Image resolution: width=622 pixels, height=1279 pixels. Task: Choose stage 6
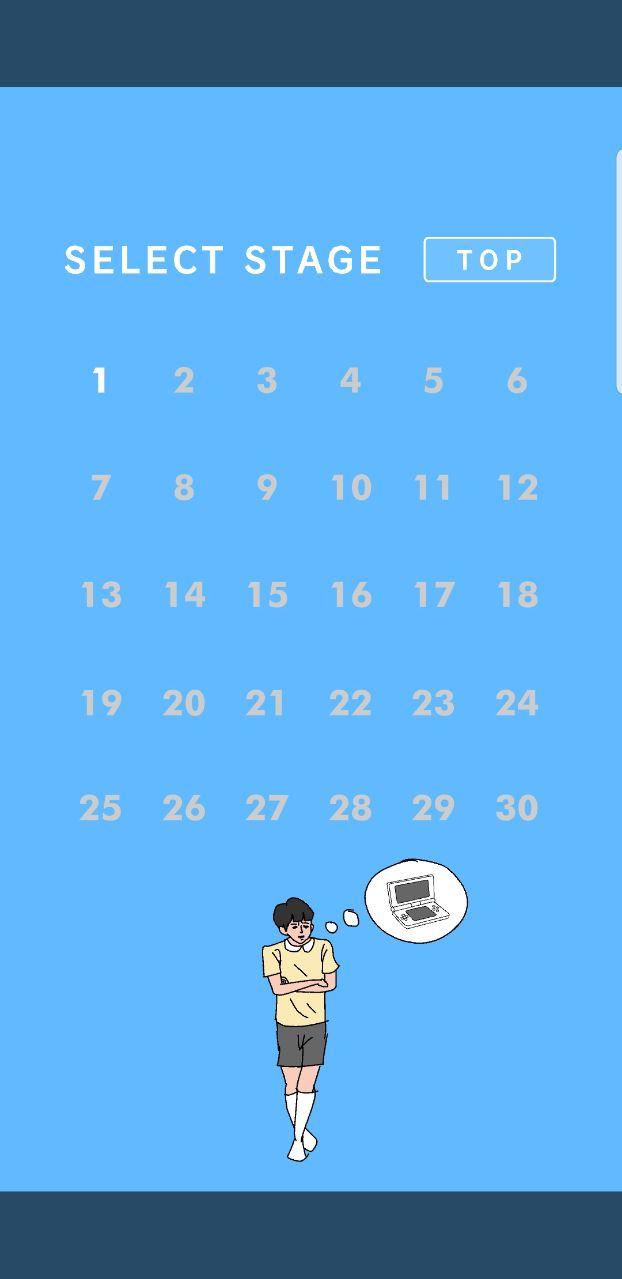click(x=517, y=381)
